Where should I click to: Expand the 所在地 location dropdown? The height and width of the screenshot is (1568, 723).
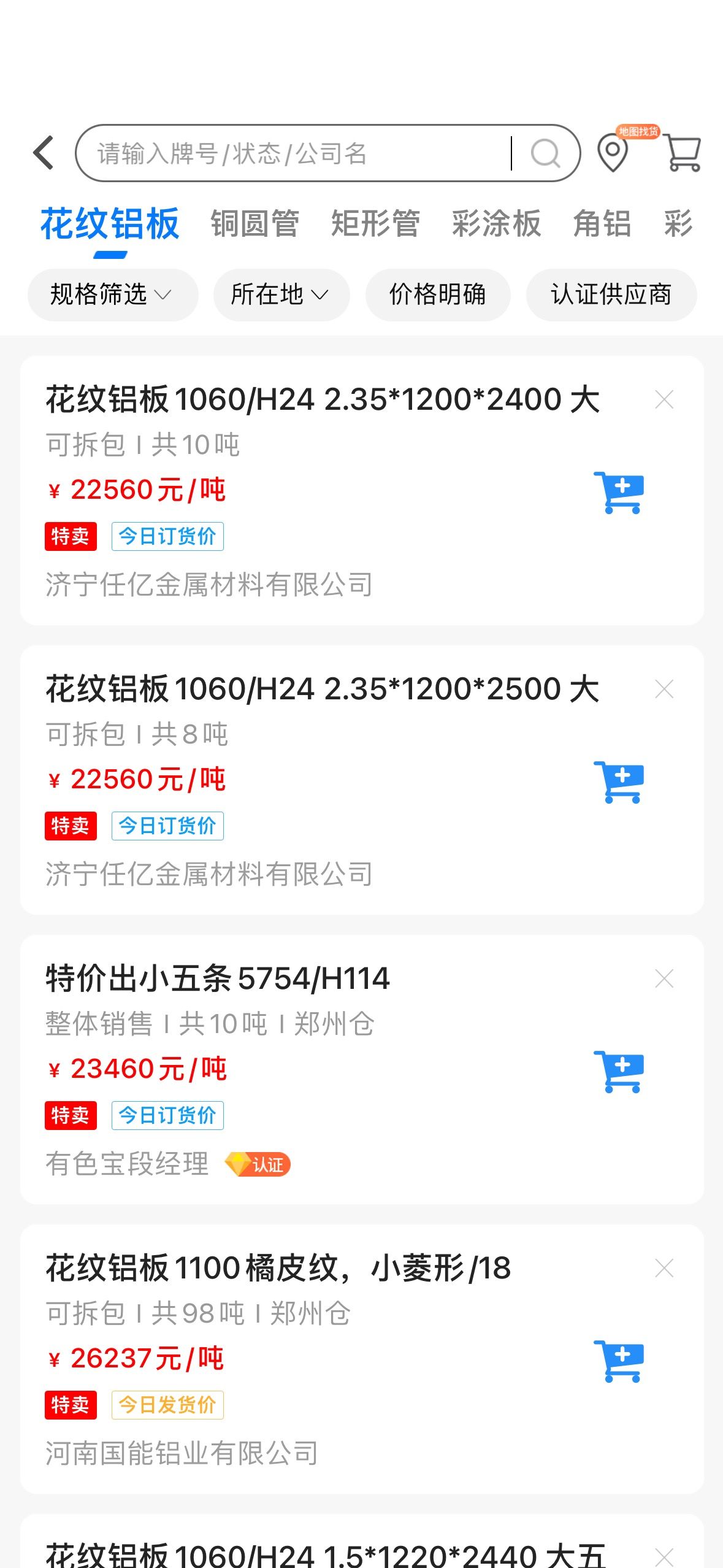pos(281,294)
